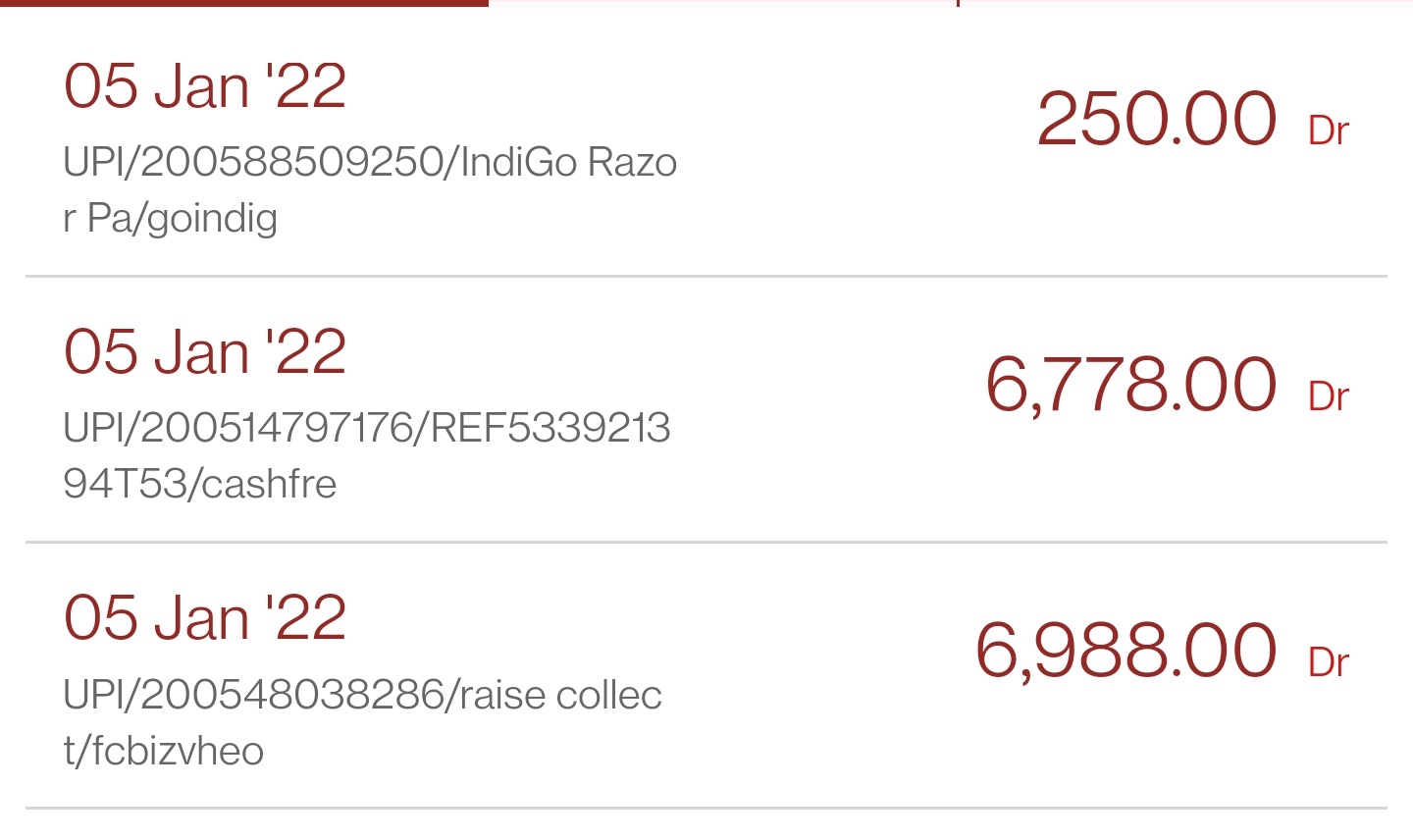
Task: View the 6,778.00 cashfree debit details
Action: click(x=706, y=412)
